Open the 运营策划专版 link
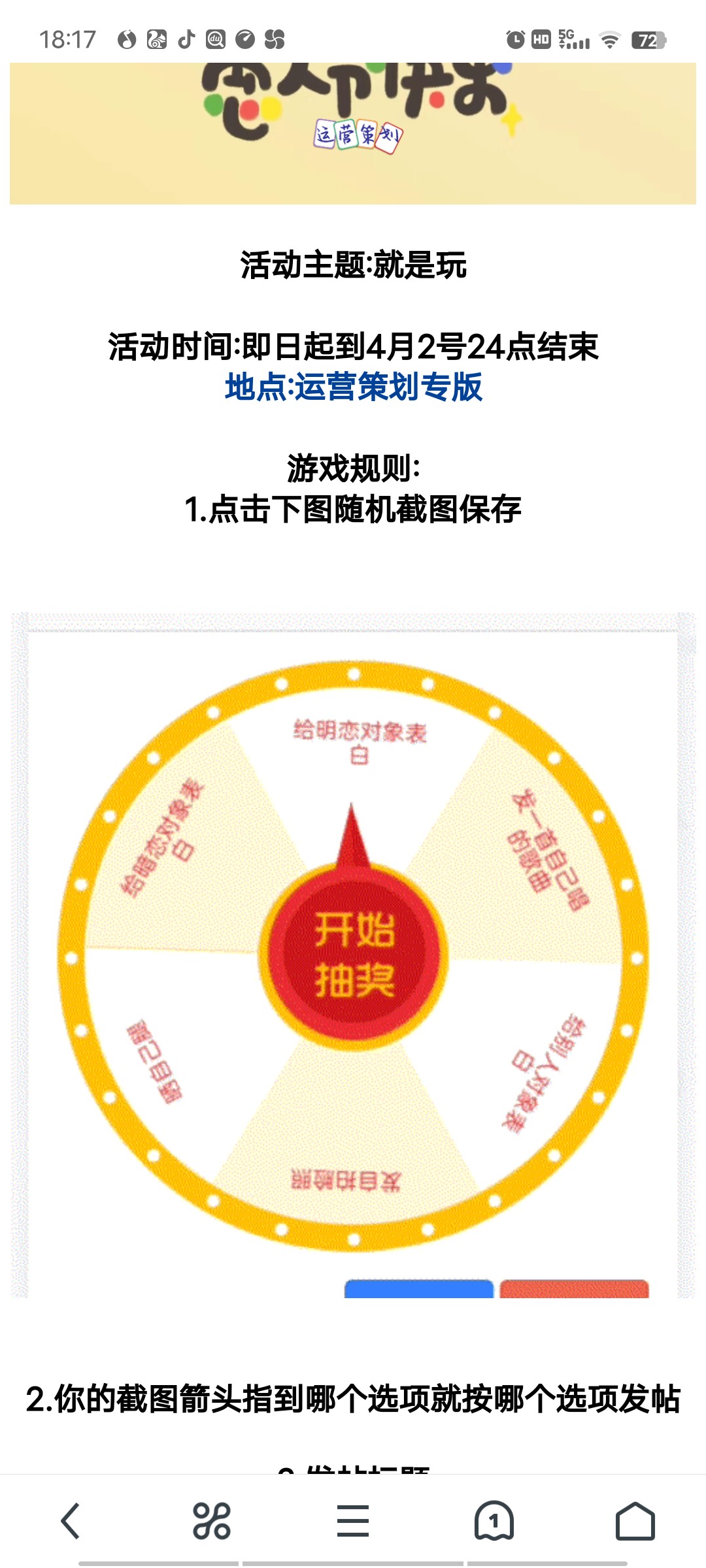Viewport: 706px width, 1568px height. click(x=354, y=387)
